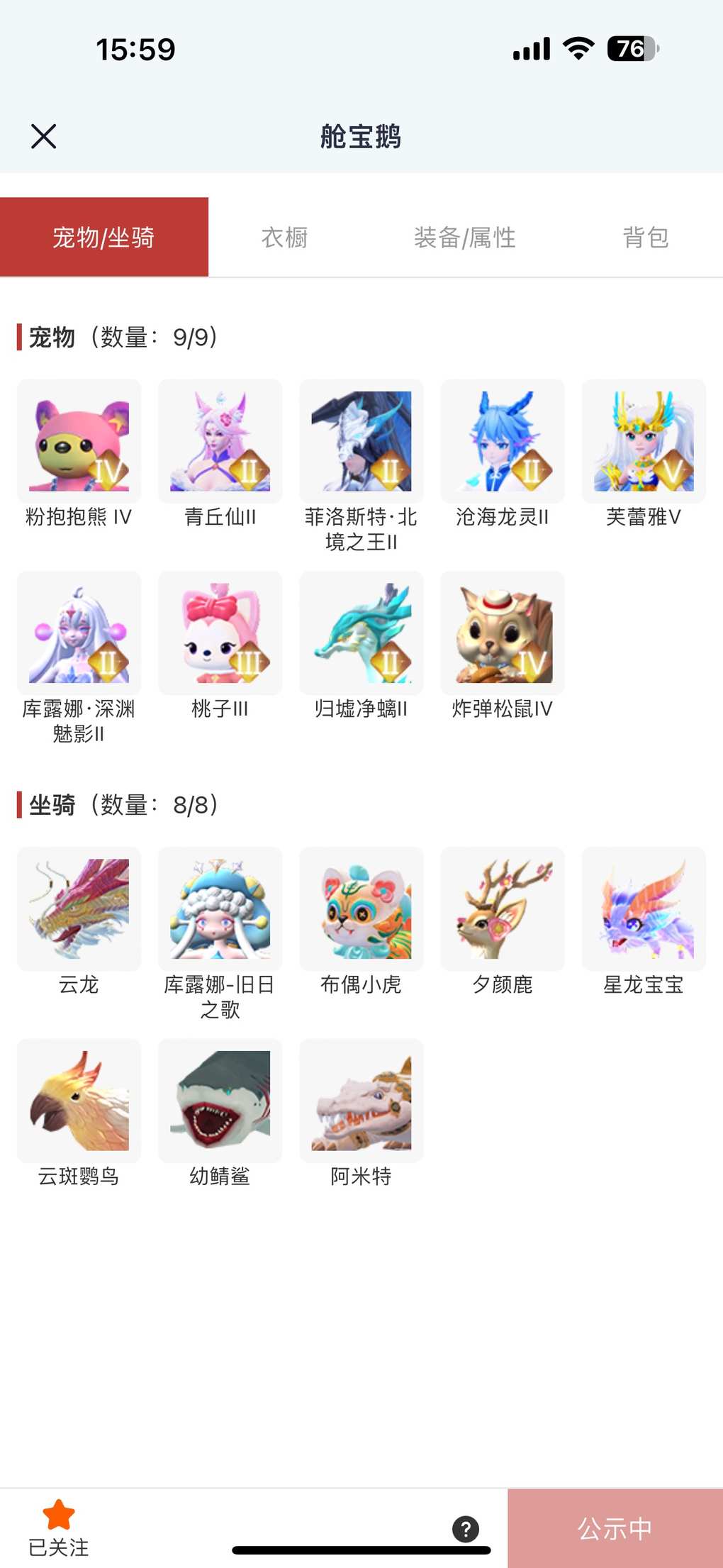Open pet 青丘仙II details
The height and width of the screenshot is (1568, 723).
[x=220, y=442]
